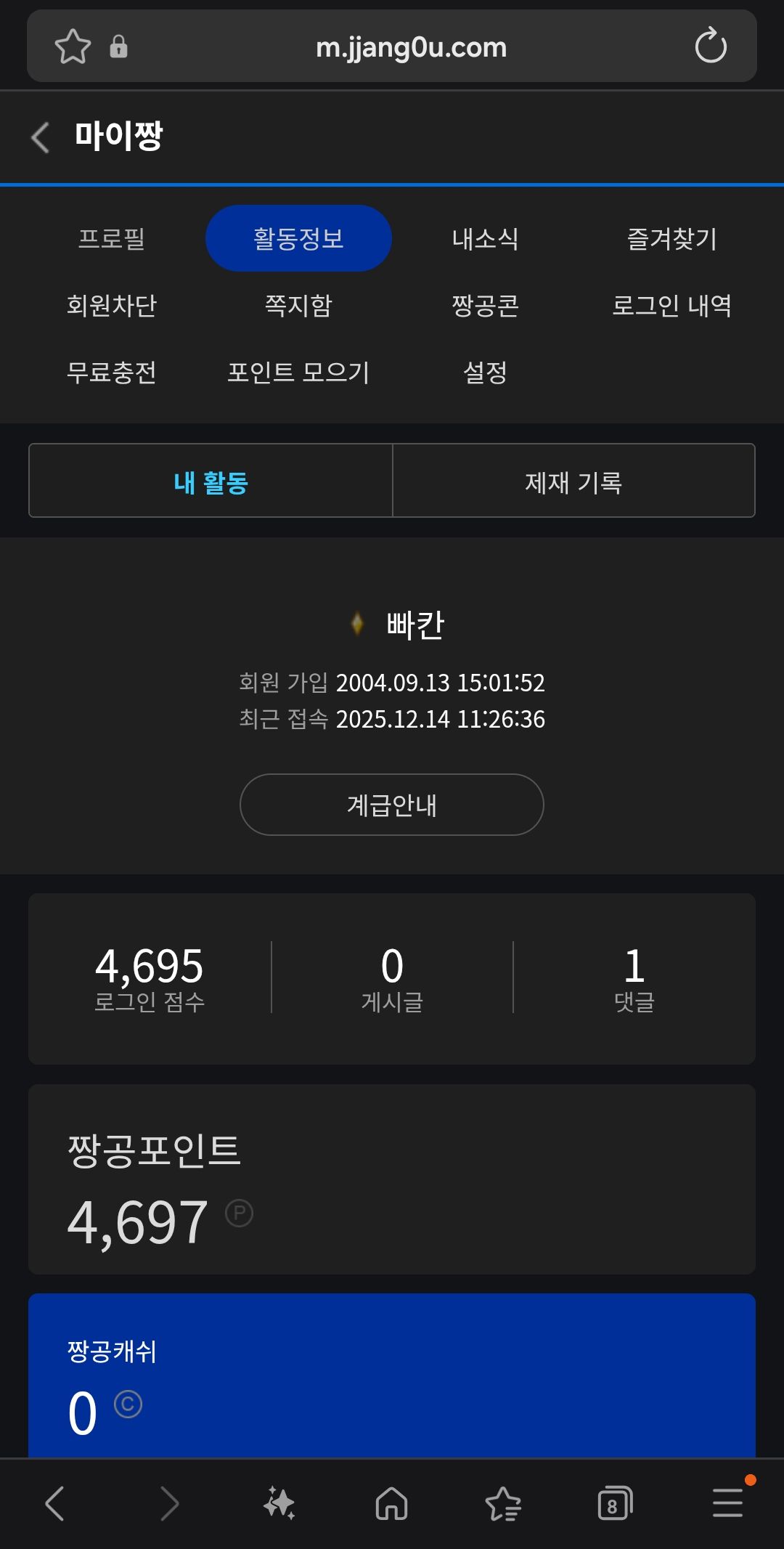Go to 포인트 모으기
The image size is (784, 1549).
298,372
